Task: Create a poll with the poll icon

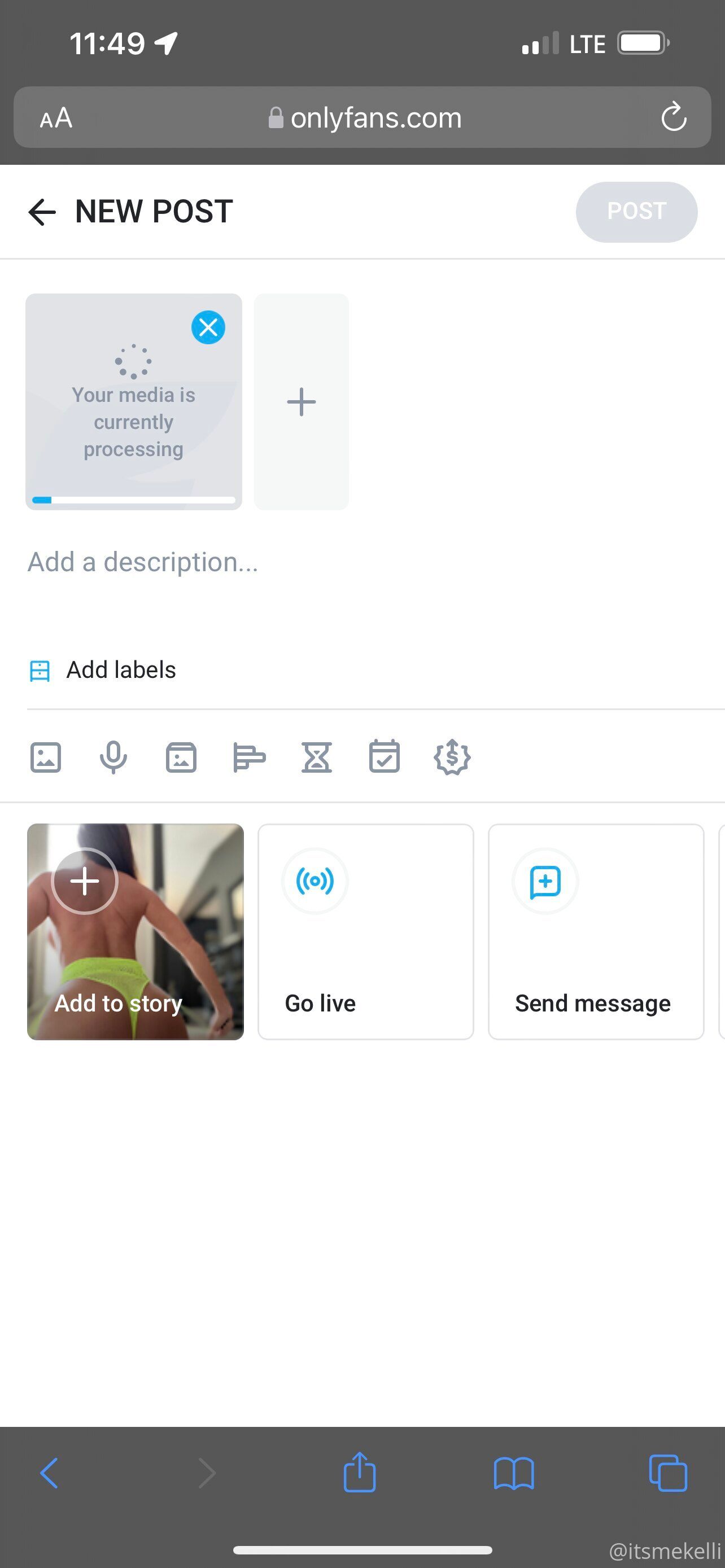Action: click(x=249, y=757)
